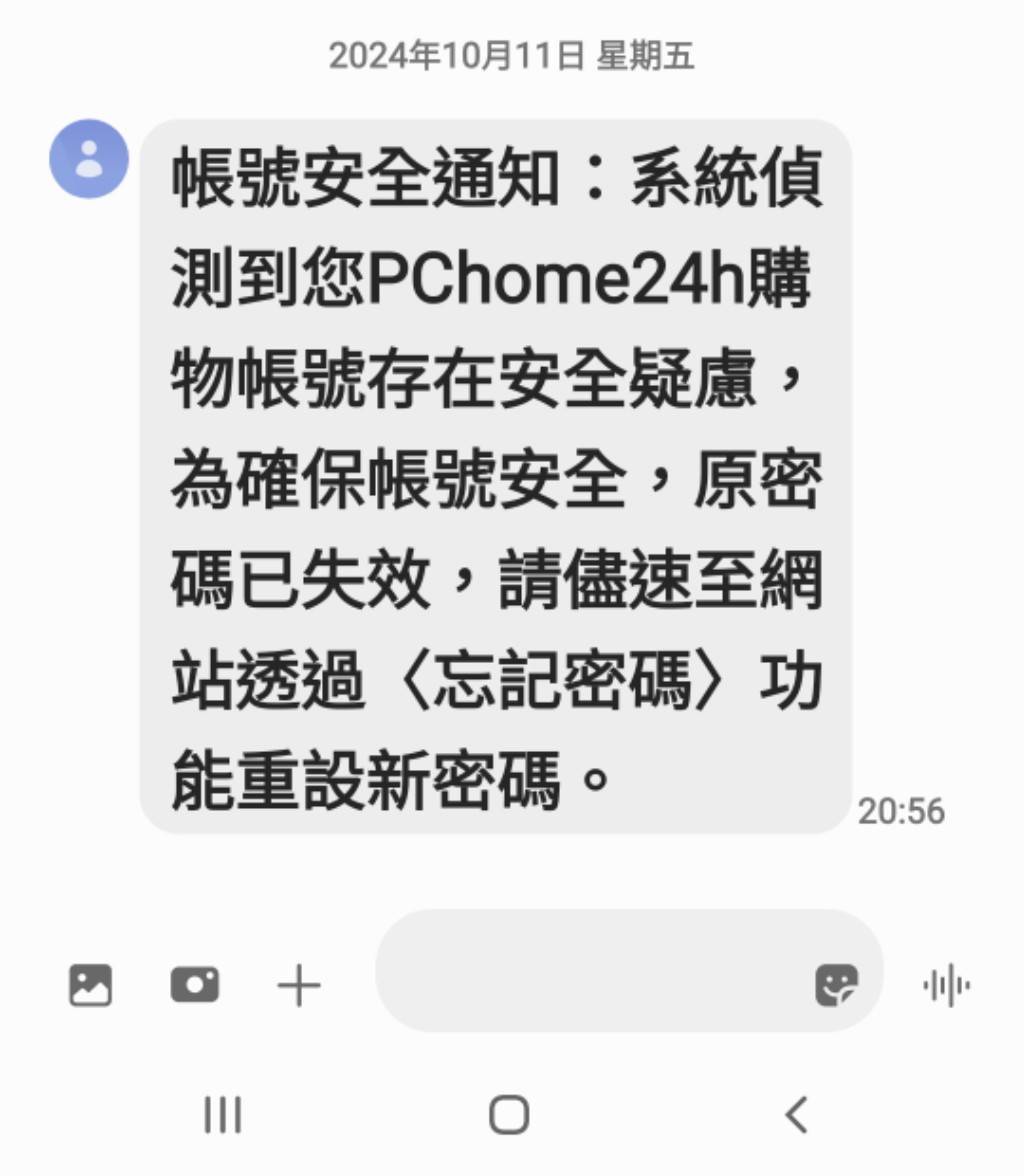1024x1176 pixels.
Task: Start recording a voice message
Action: (x=945, y=986)
